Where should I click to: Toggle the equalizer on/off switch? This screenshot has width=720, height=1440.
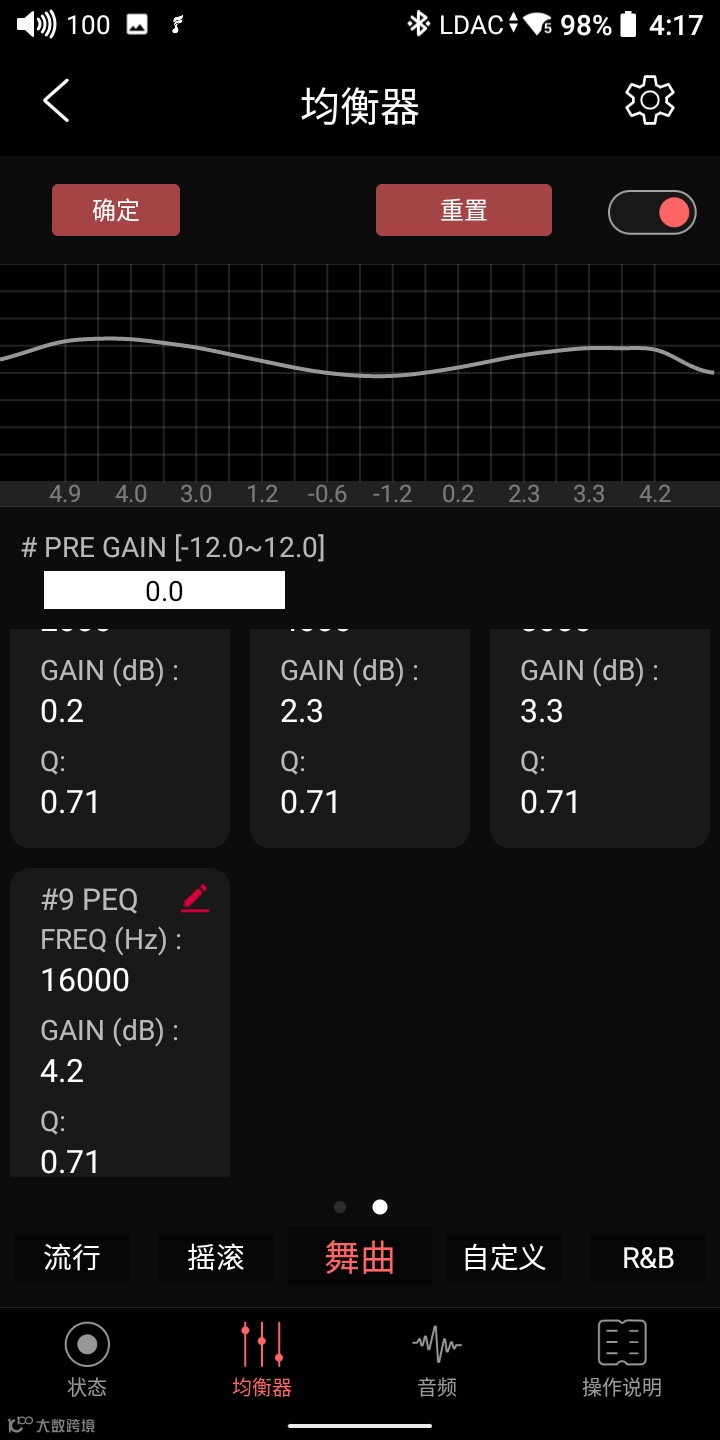pos(652,212)
